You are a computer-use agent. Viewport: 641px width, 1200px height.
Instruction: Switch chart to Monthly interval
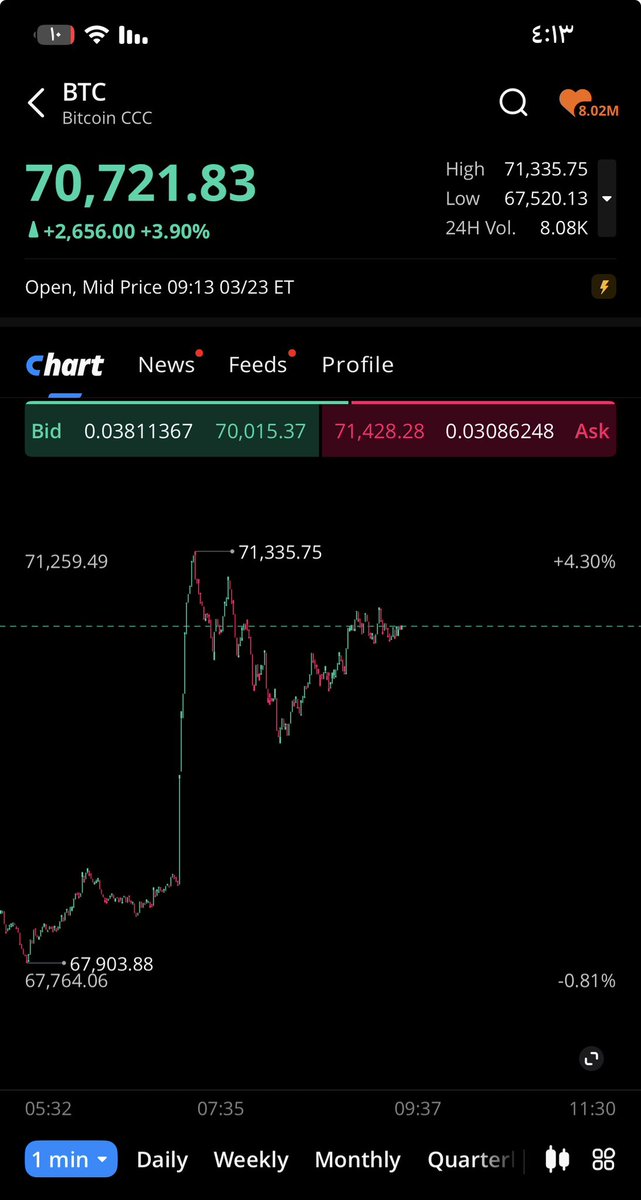(x=357, y=1160)
